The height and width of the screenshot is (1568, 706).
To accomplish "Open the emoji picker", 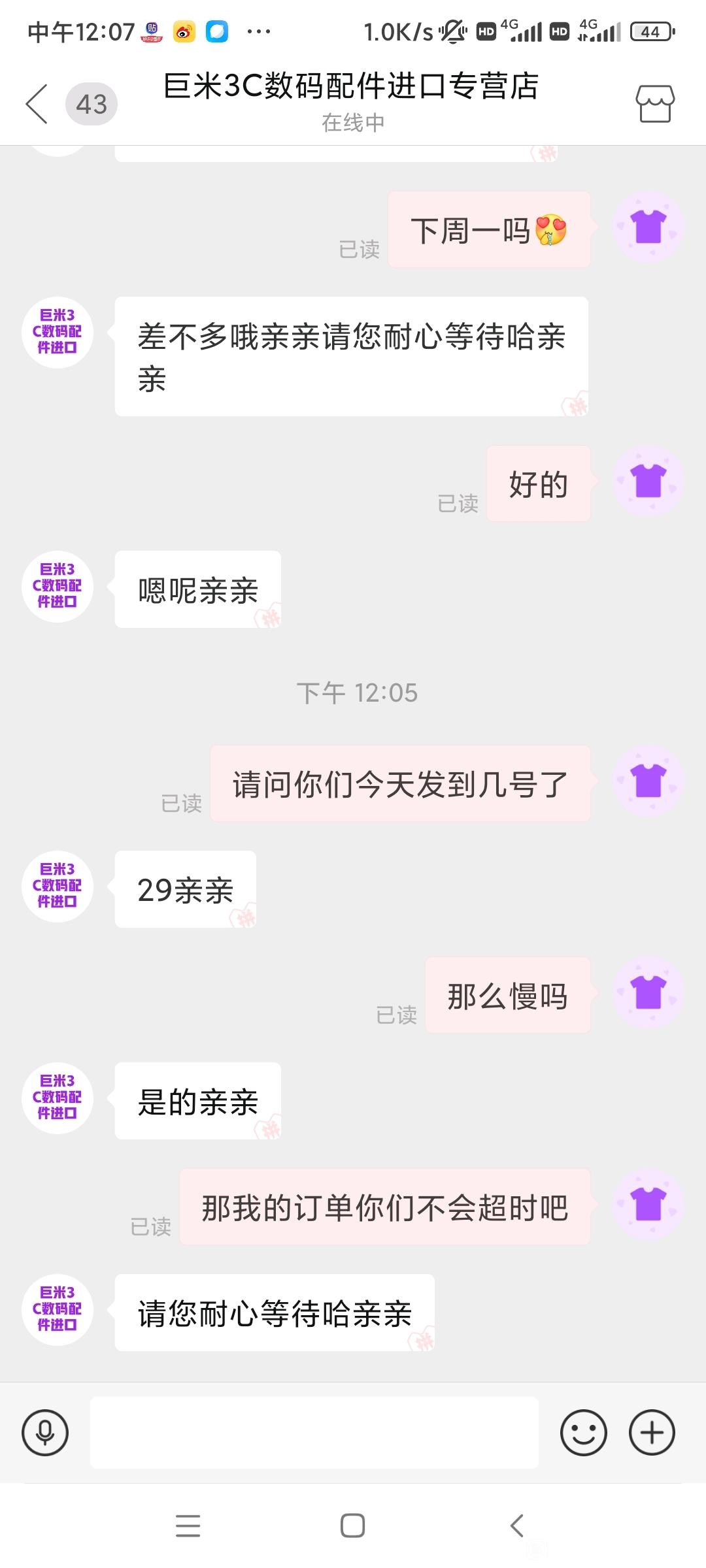I will click(584, 1433).
